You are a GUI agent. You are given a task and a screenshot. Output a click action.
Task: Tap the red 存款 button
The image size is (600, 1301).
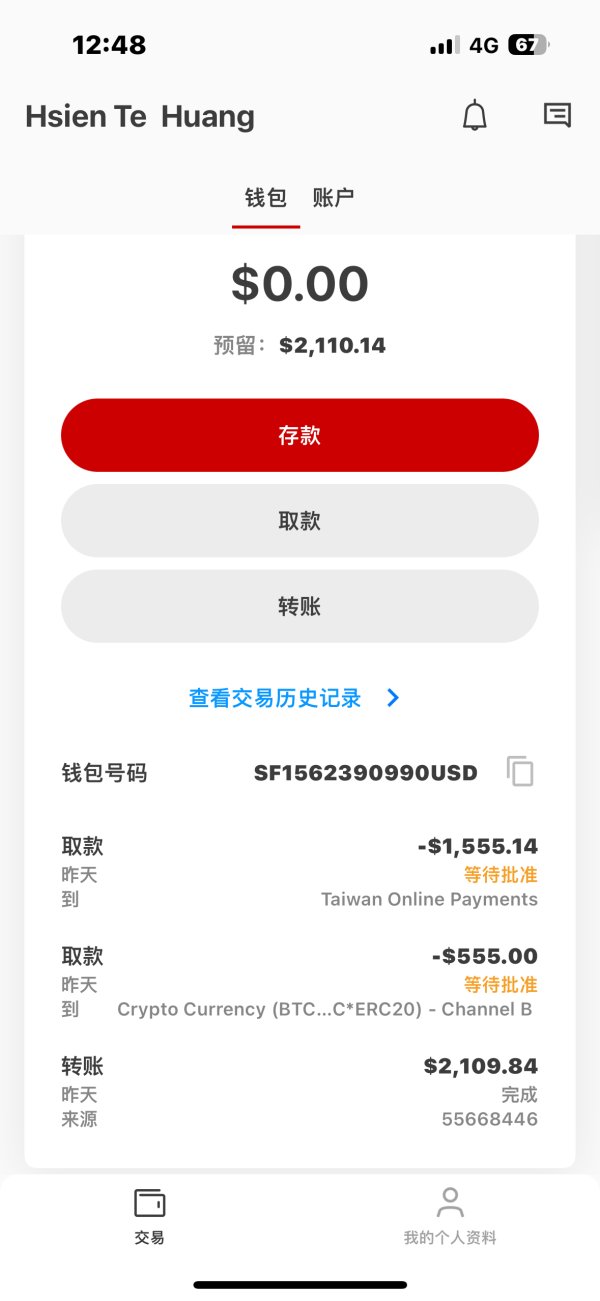(x=300, y=435)
